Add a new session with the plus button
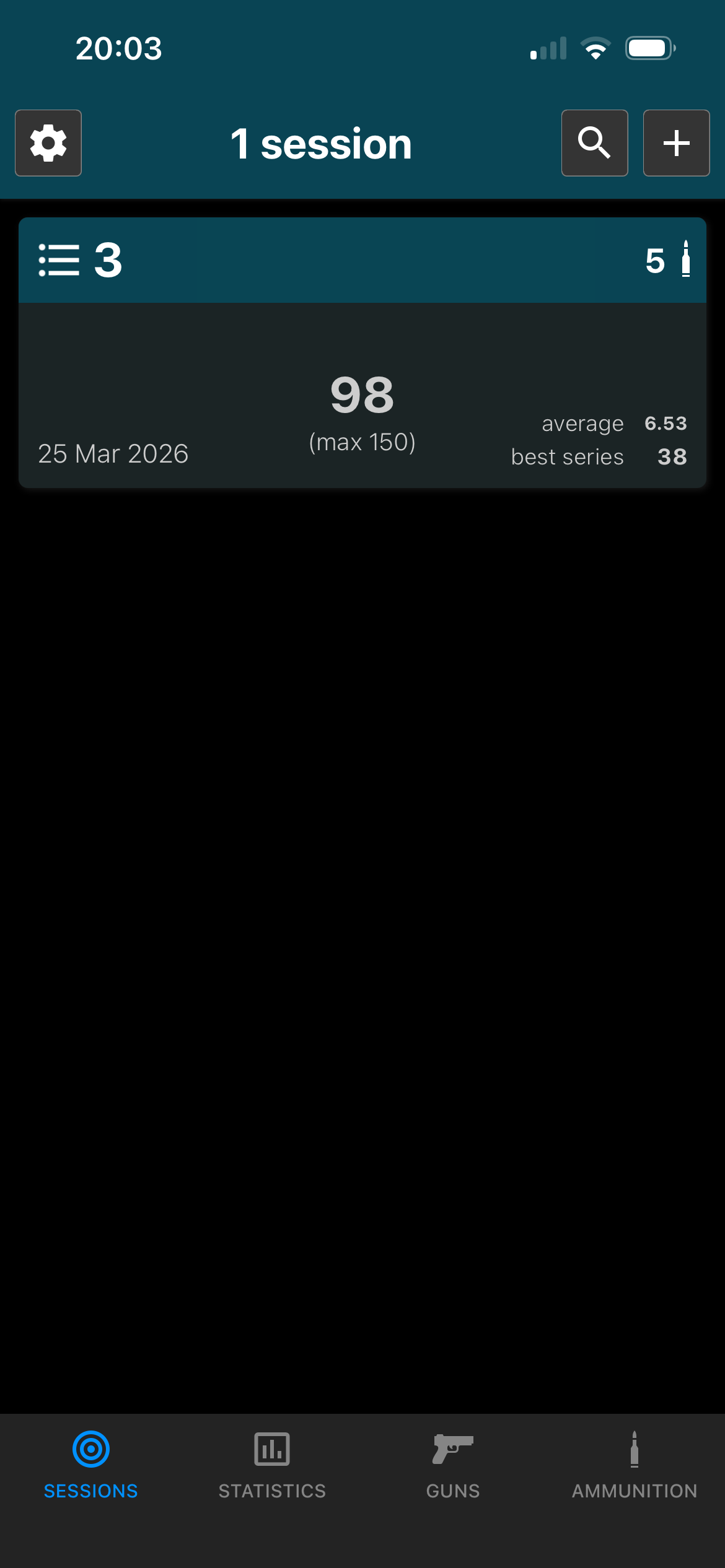 (x=676, y=143)
